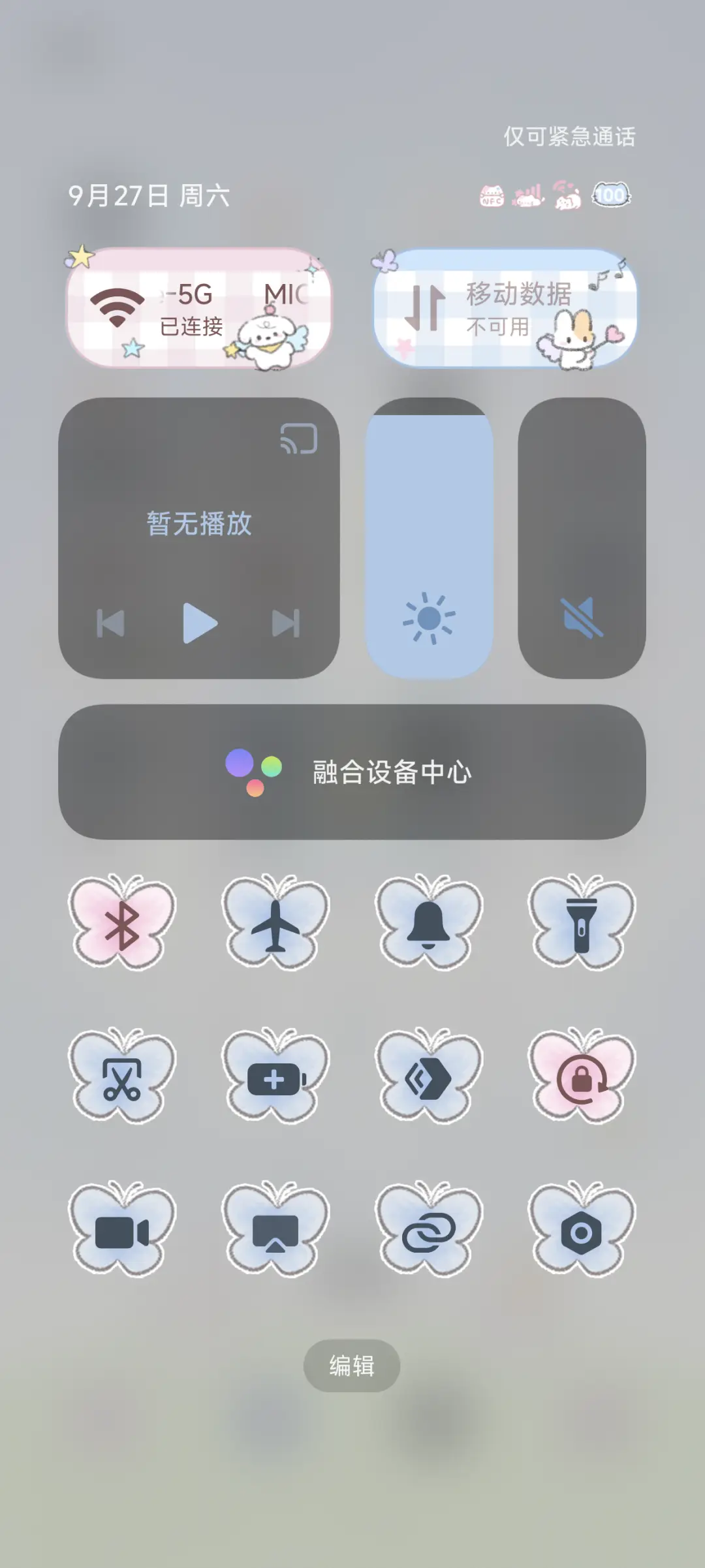Expand the 移动数据 mobile data tile
This screenshot has height=1568, width=705.
tap(506, 313)
